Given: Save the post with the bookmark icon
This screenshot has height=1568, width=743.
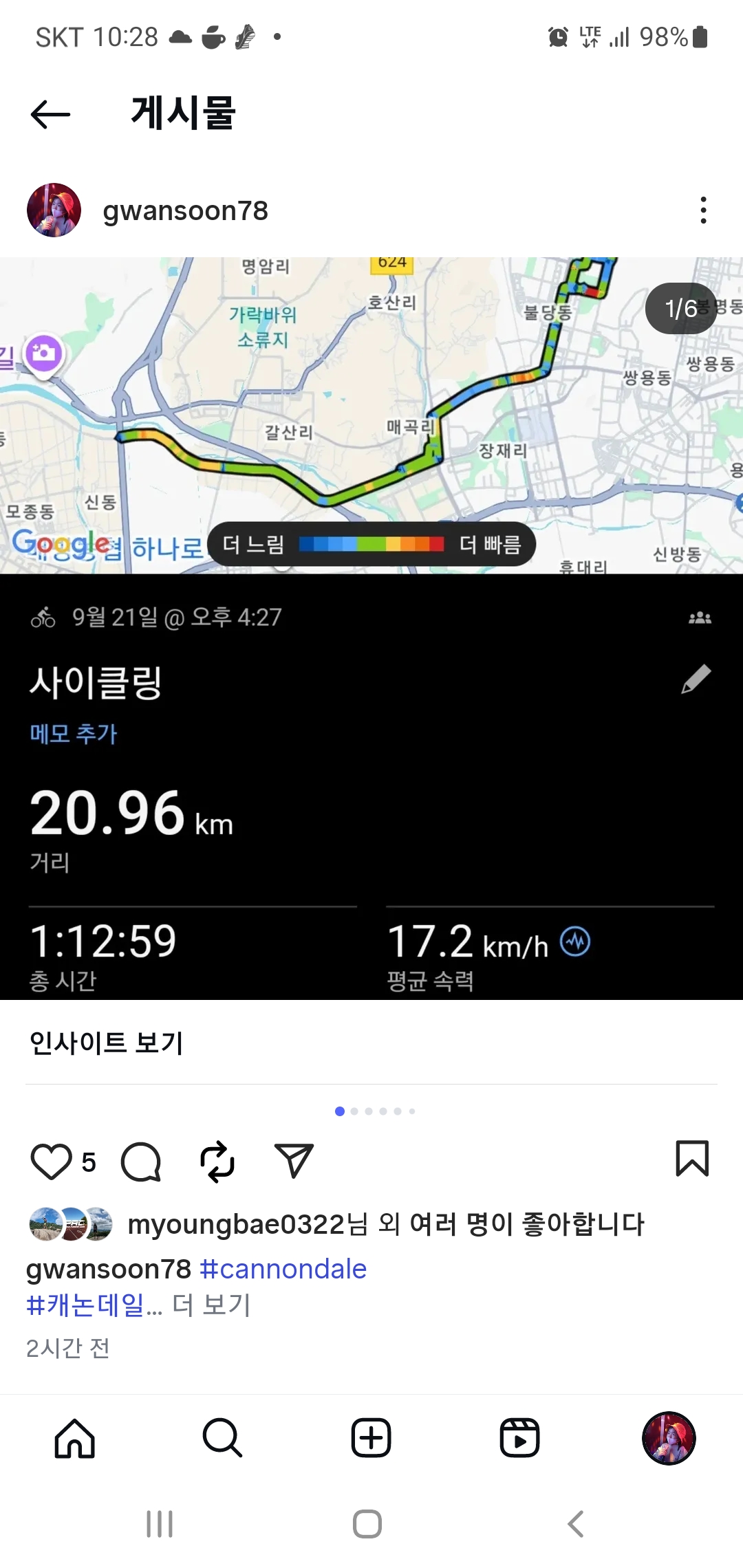Looking at the screenshot, I should click(x=692, y=1159).
